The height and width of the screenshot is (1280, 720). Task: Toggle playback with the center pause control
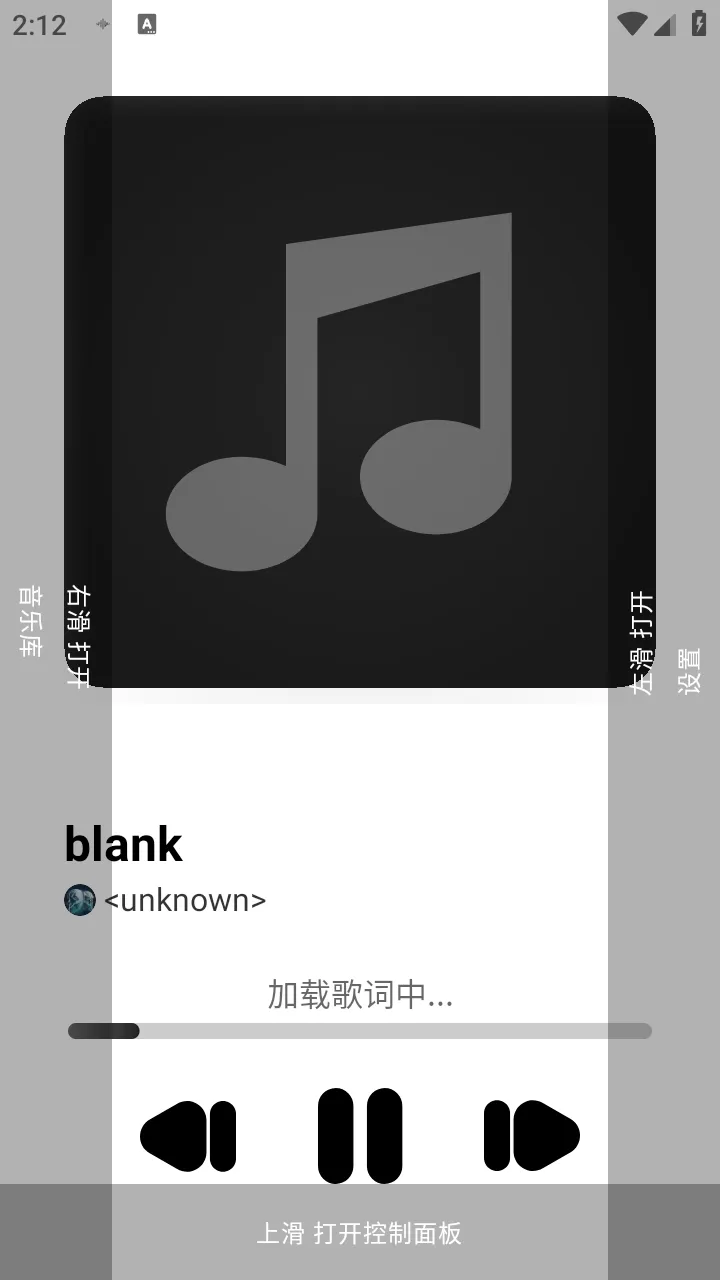point(360,1135)
